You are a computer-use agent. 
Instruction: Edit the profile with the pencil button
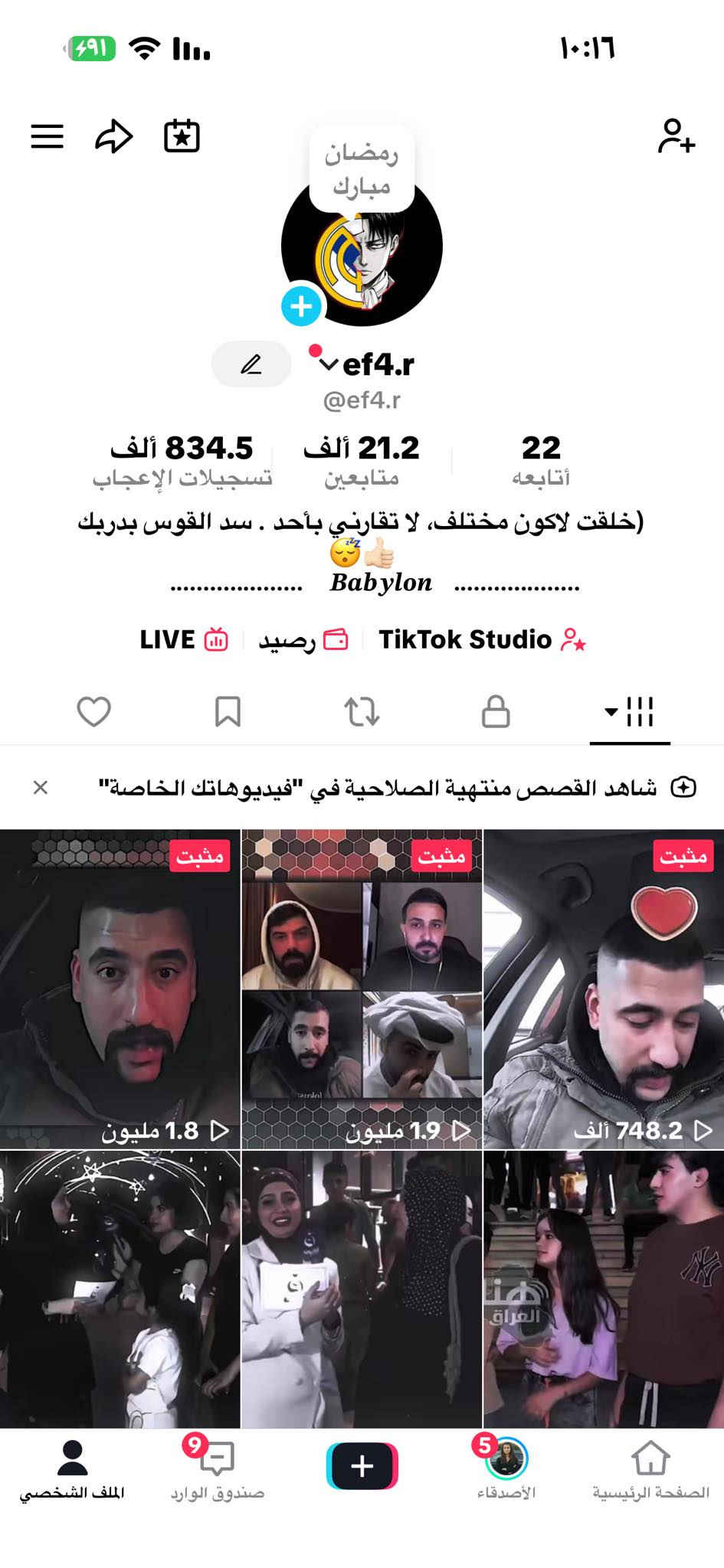[251, 364]
